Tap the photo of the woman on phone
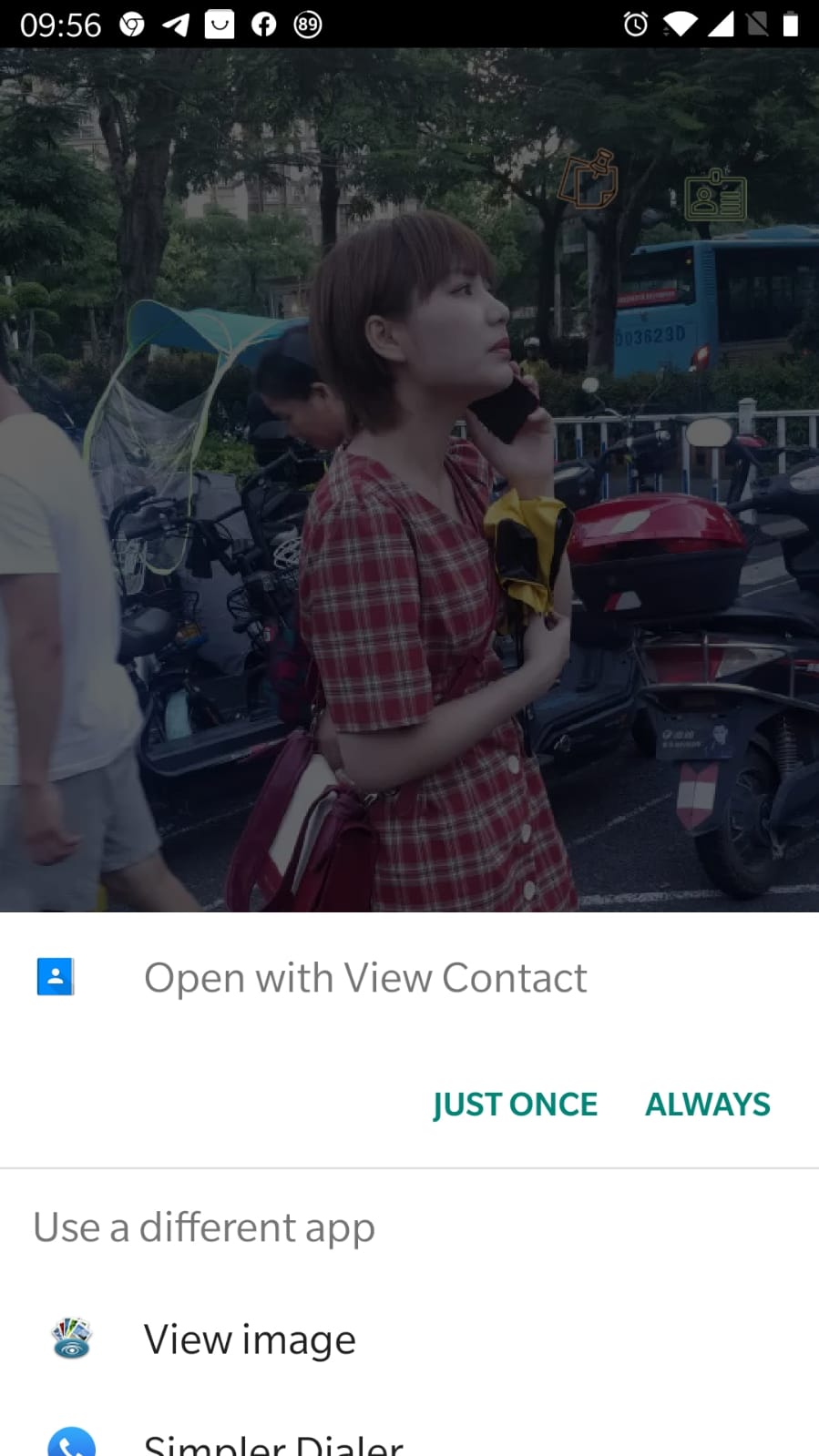Screen dimensions: 819x1456 pyautogui.click(x=410, y=501)
